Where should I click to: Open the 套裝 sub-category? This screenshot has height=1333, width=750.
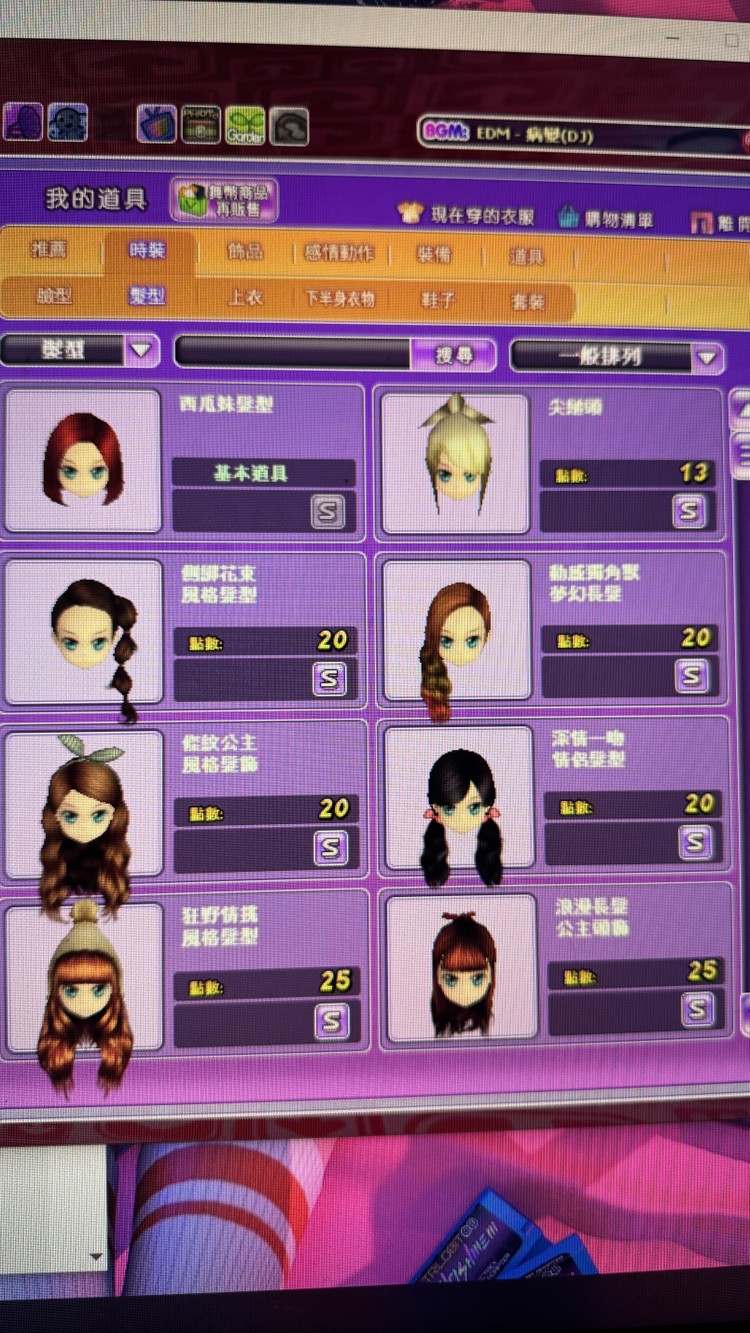pyautogui.click(x=527, y=301)
